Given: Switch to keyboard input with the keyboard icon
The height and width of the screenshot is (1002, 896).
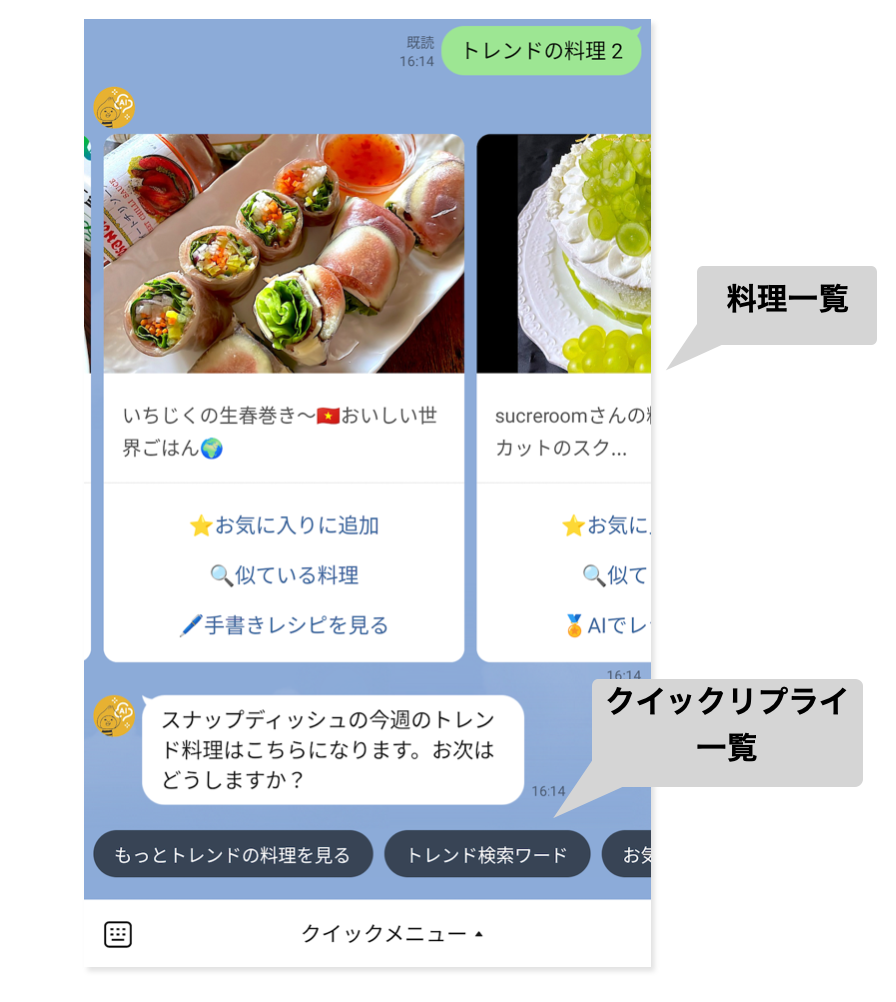Looking at the screenshot, I should click(118, 935).
